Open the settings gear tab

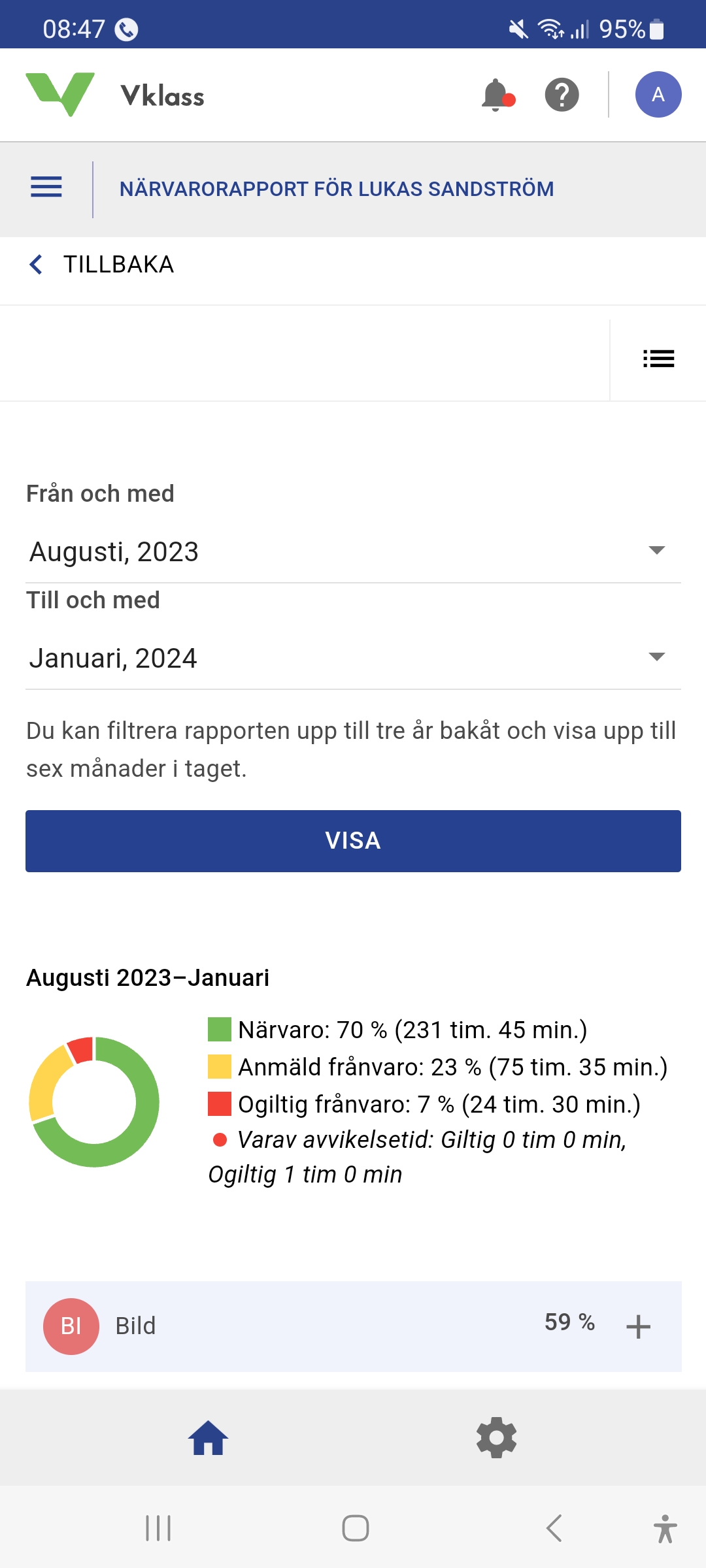coord(496,1438)
